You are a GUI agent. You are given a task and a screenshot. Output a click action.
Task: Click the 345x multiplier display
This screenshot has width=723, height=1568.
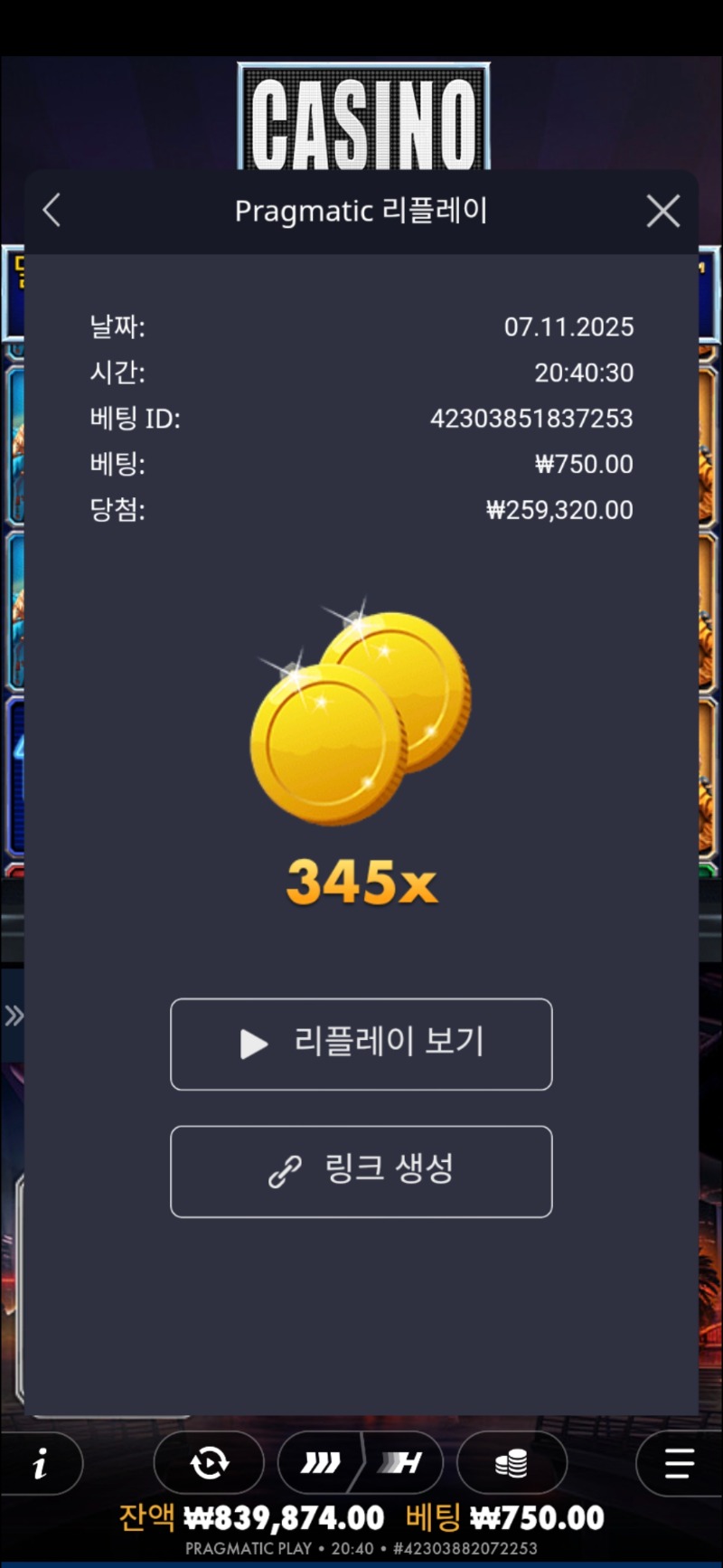[x=361, y=882]
